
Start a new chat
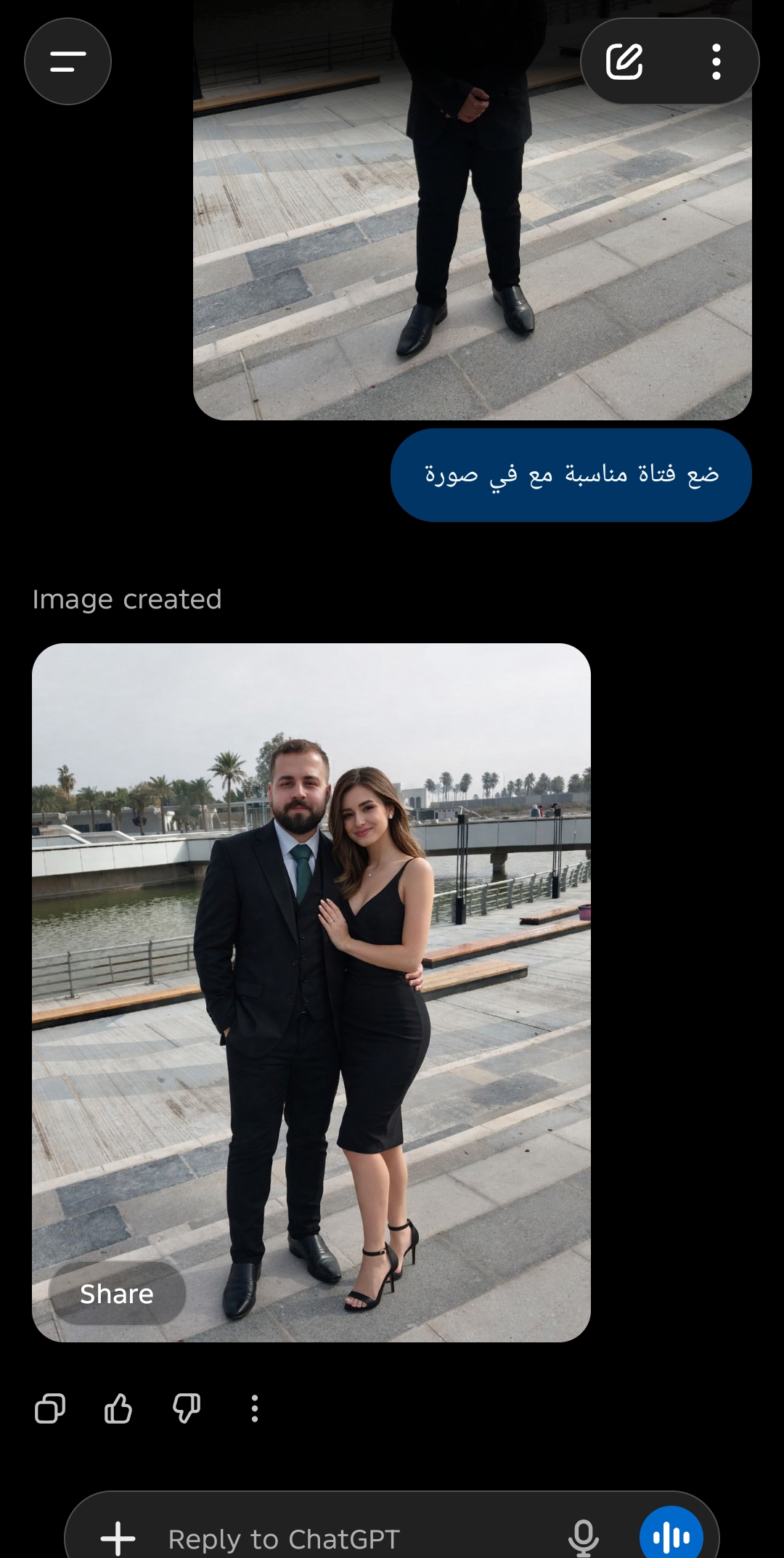click(x=624, y=62)
